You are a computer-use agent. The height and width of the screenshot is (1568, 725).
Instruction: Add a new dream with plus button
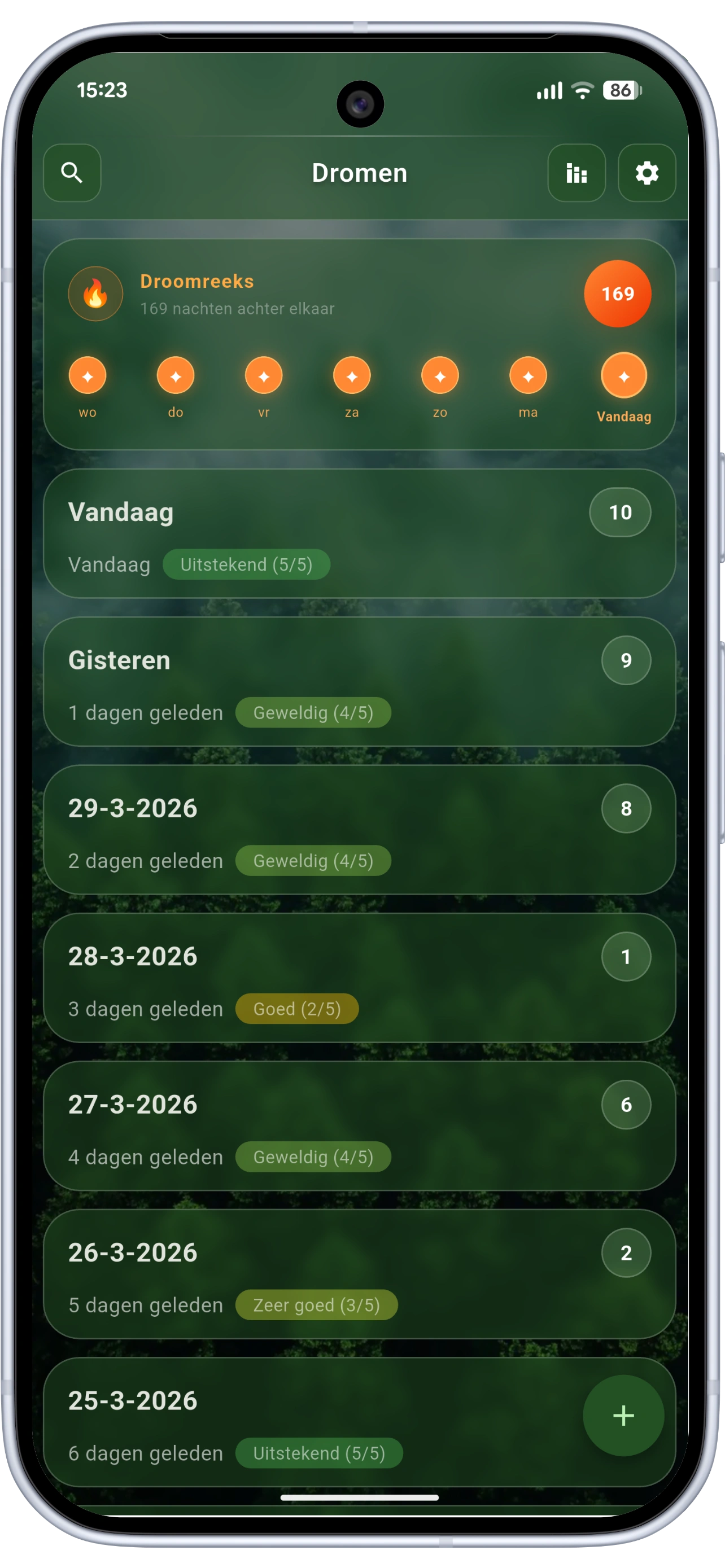[x=623, y=1415]
